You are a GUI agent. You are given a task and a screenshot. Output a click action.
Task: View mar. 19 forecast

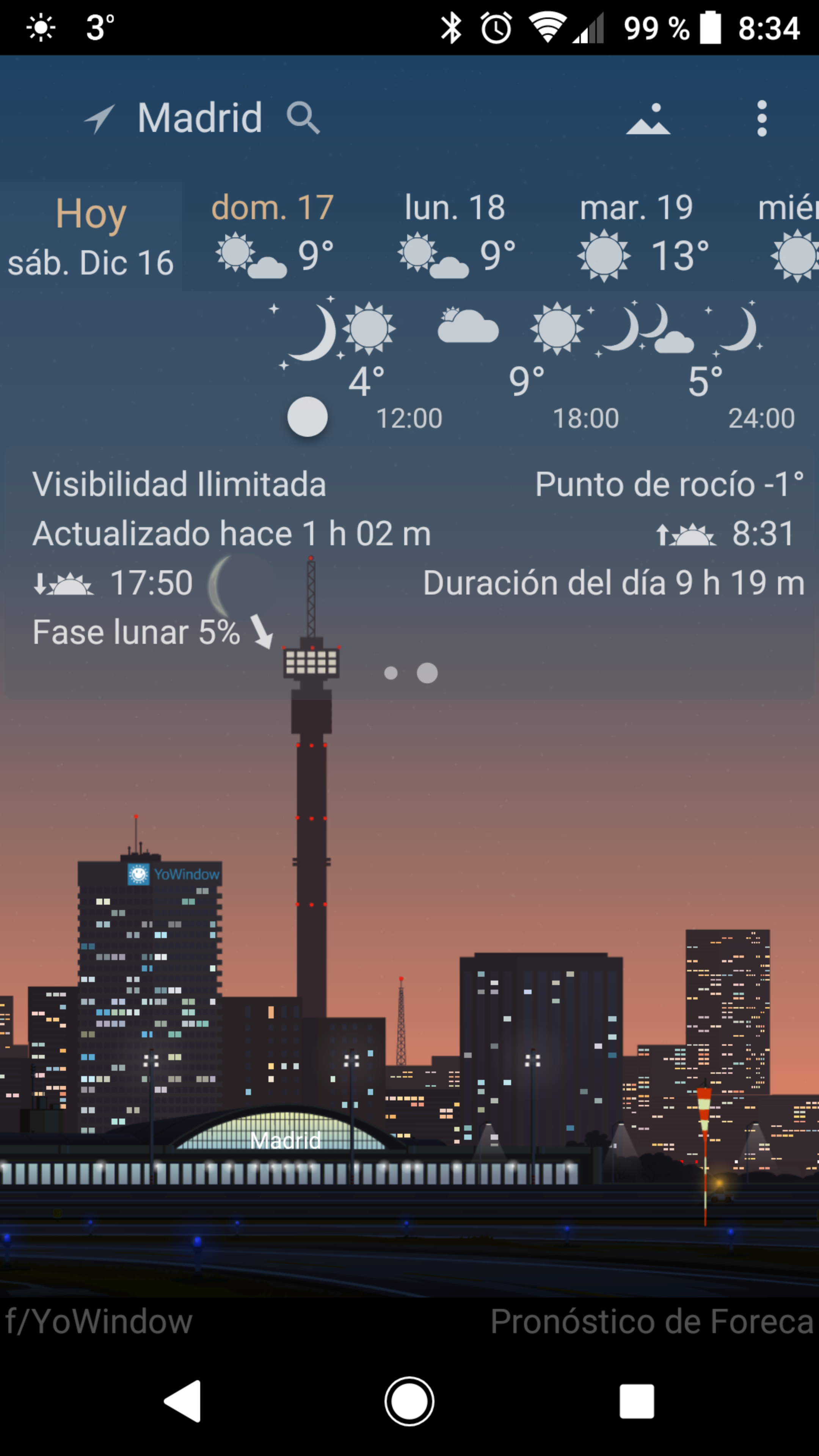(637, 237)
